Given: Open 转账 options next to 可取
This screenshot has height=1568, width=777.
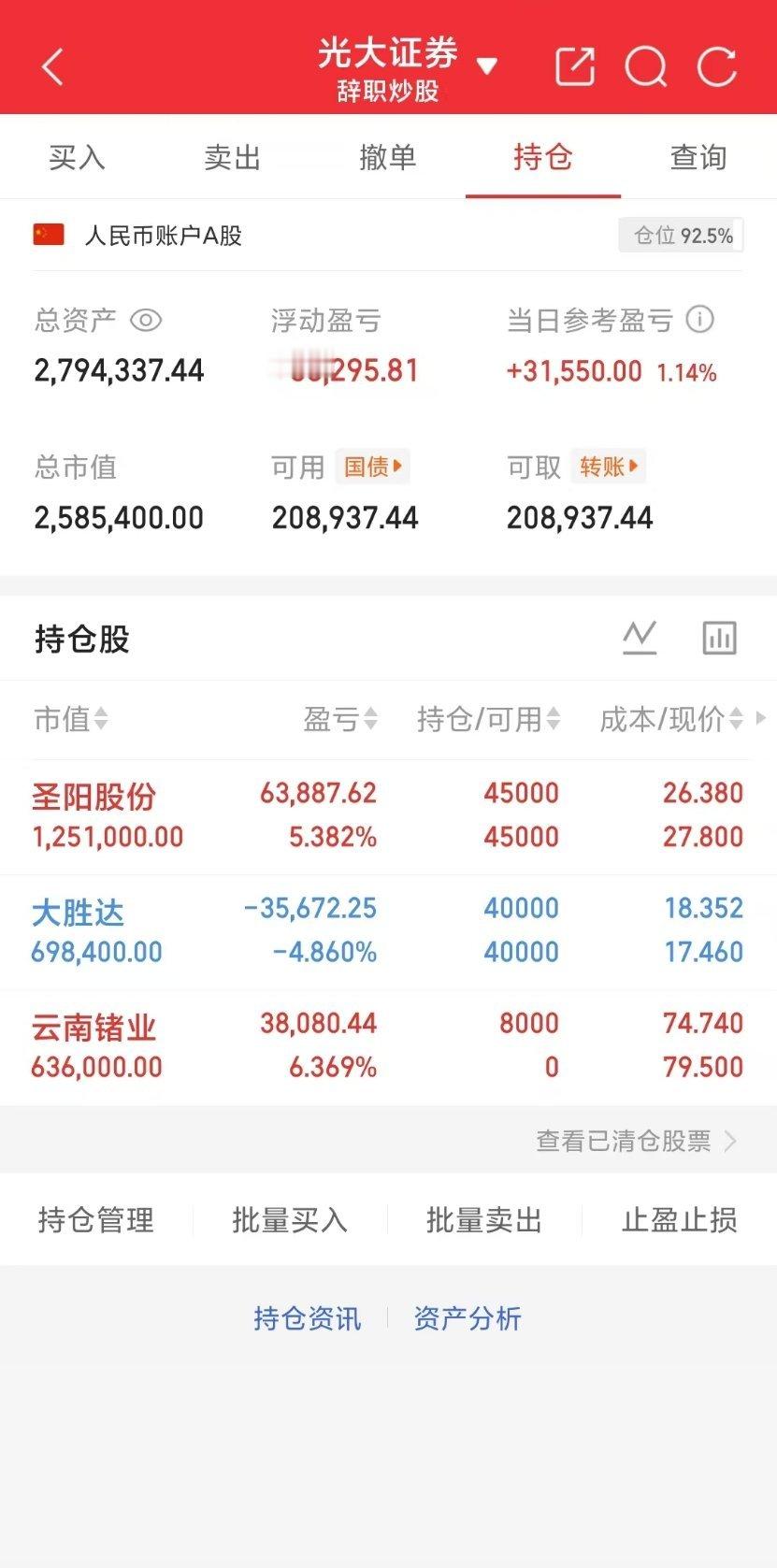Looking at the screenshot, I should click(x=608, y=467).
